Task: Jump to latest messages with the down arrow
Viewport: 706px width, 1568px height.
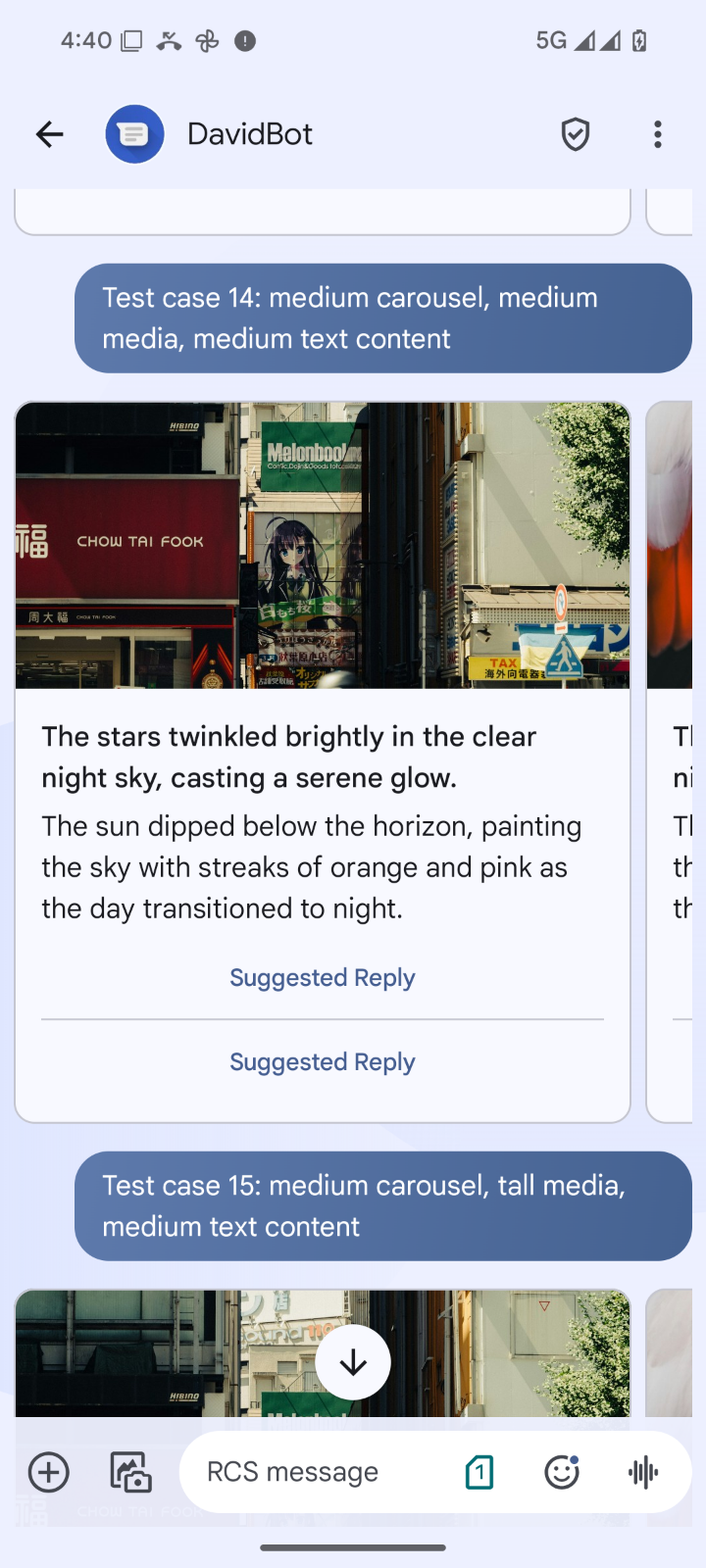Action: point(353,1362)
